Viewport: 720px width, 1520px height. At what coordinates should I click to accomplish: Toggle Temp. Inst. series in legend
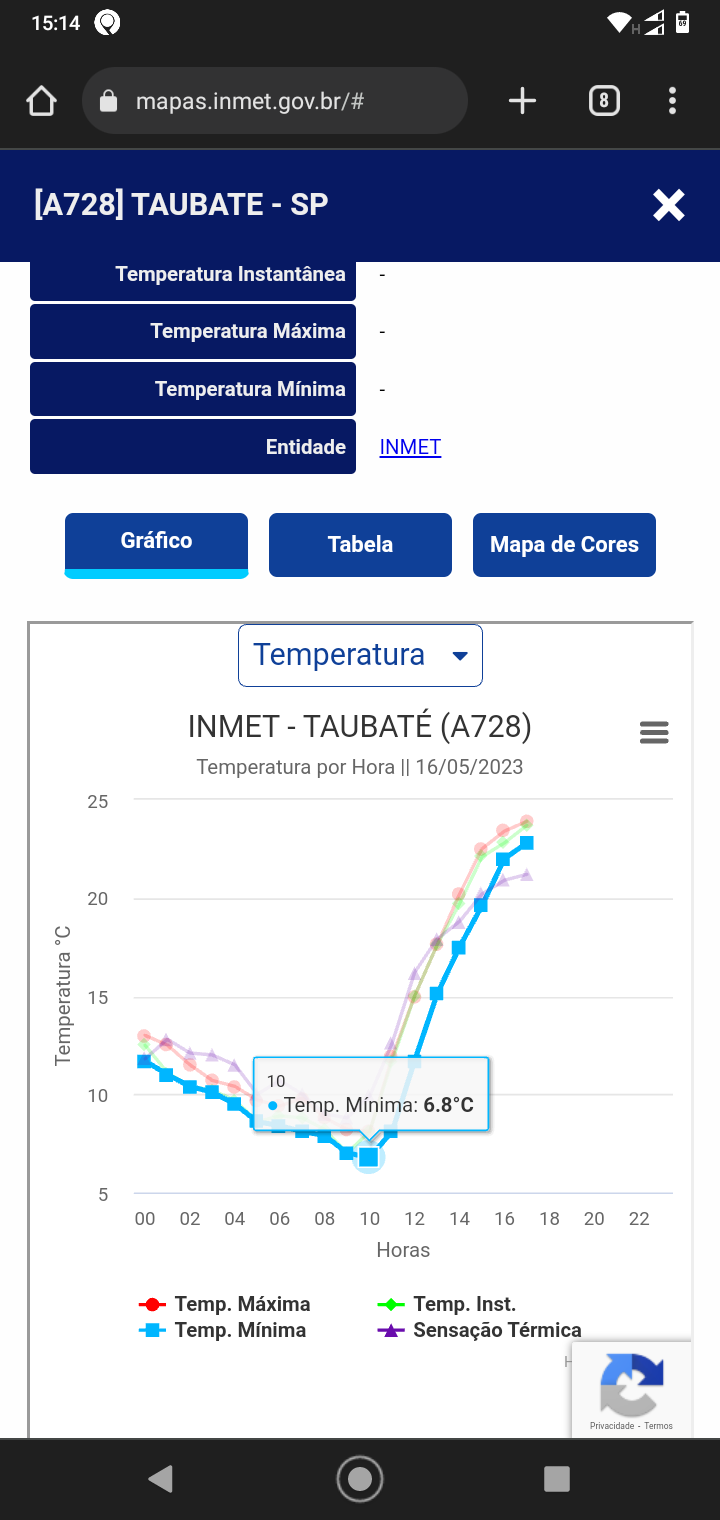[447, 1304]
